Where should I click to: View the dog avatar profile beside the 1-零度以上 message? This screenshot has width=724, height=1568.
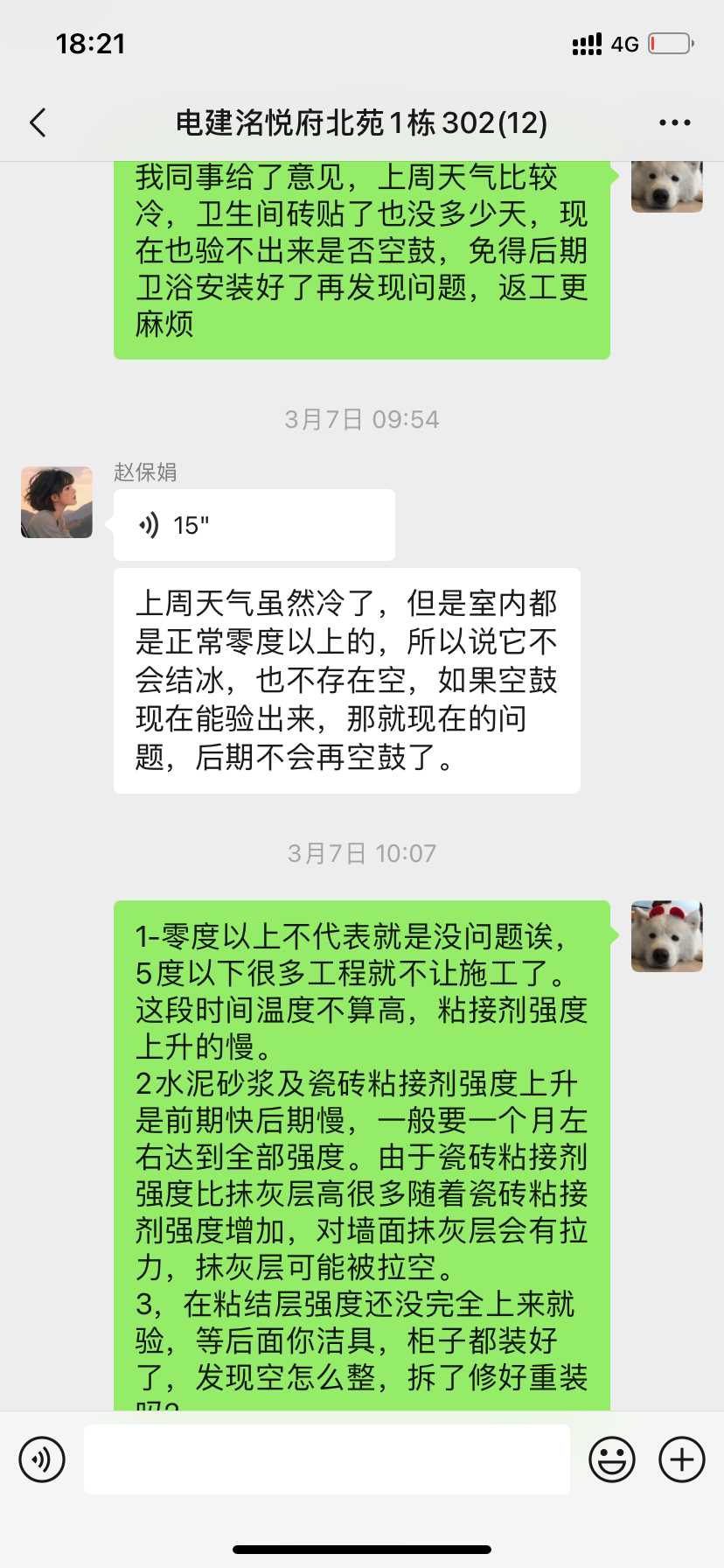pyautogui.click(x=666, y=936)
